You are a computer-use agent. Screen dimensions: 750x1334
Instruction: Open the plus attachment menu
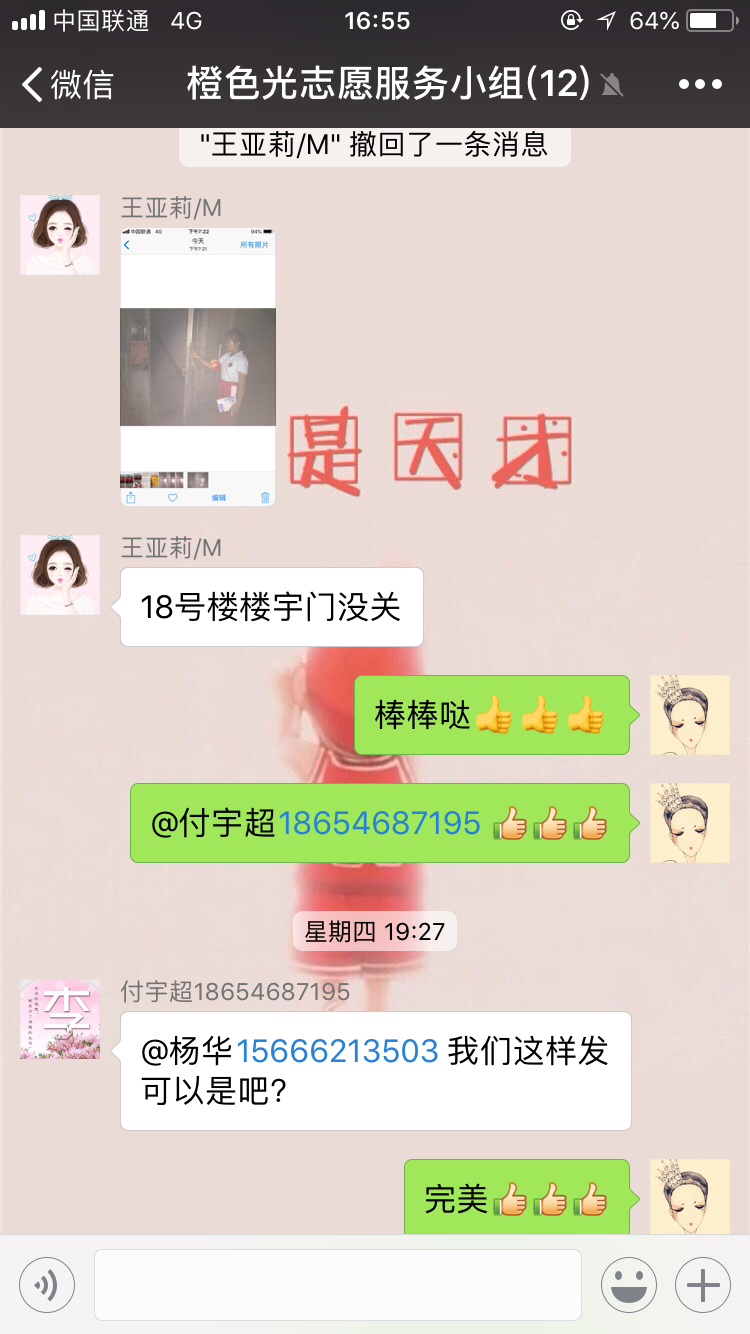pyautogui.click(x=703, y=1285)
